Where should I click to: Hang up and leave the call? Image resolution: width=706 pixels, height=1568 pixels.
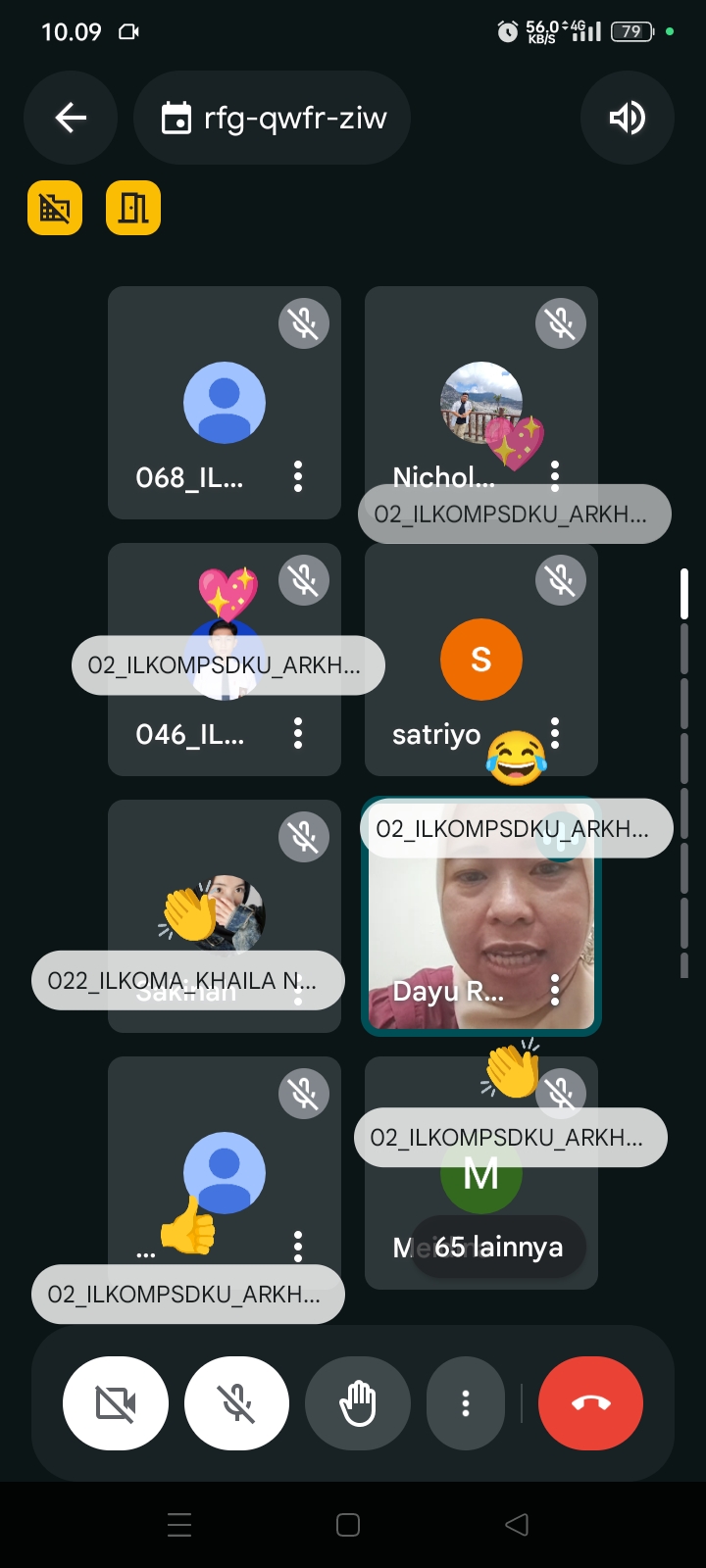click(x=590, y=1403)
